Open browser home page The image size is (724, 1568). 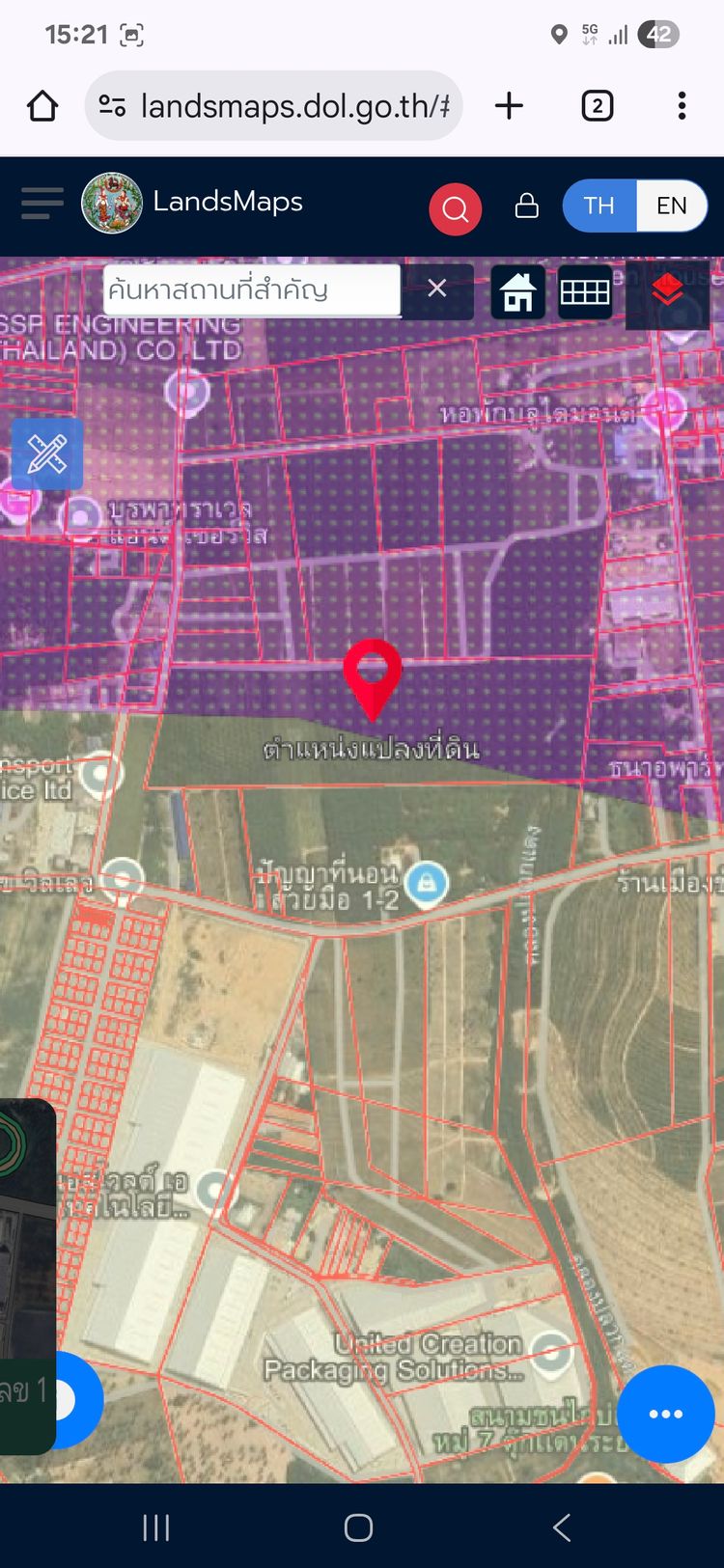pyautogui.click(x=42, y=106)
